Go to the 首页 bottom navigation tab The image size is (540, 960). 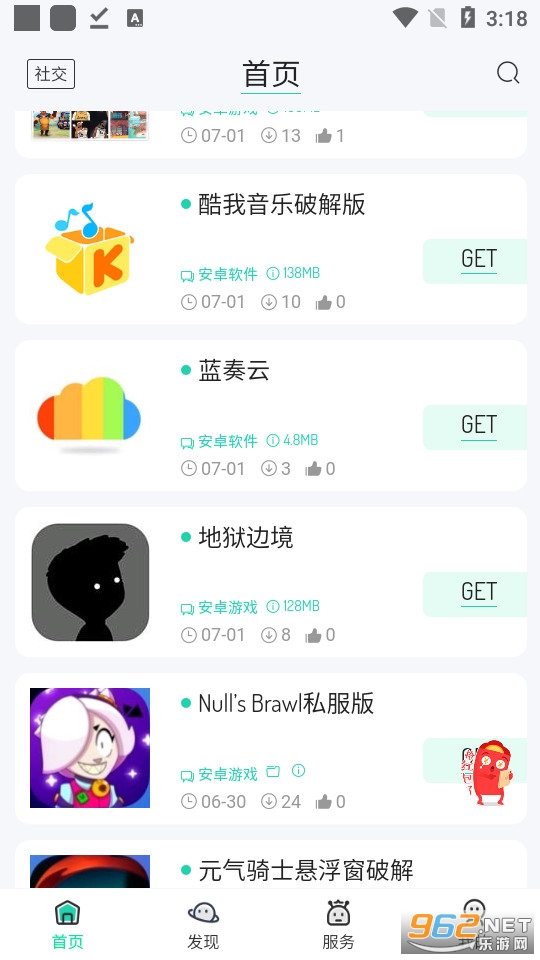[67, 924]
